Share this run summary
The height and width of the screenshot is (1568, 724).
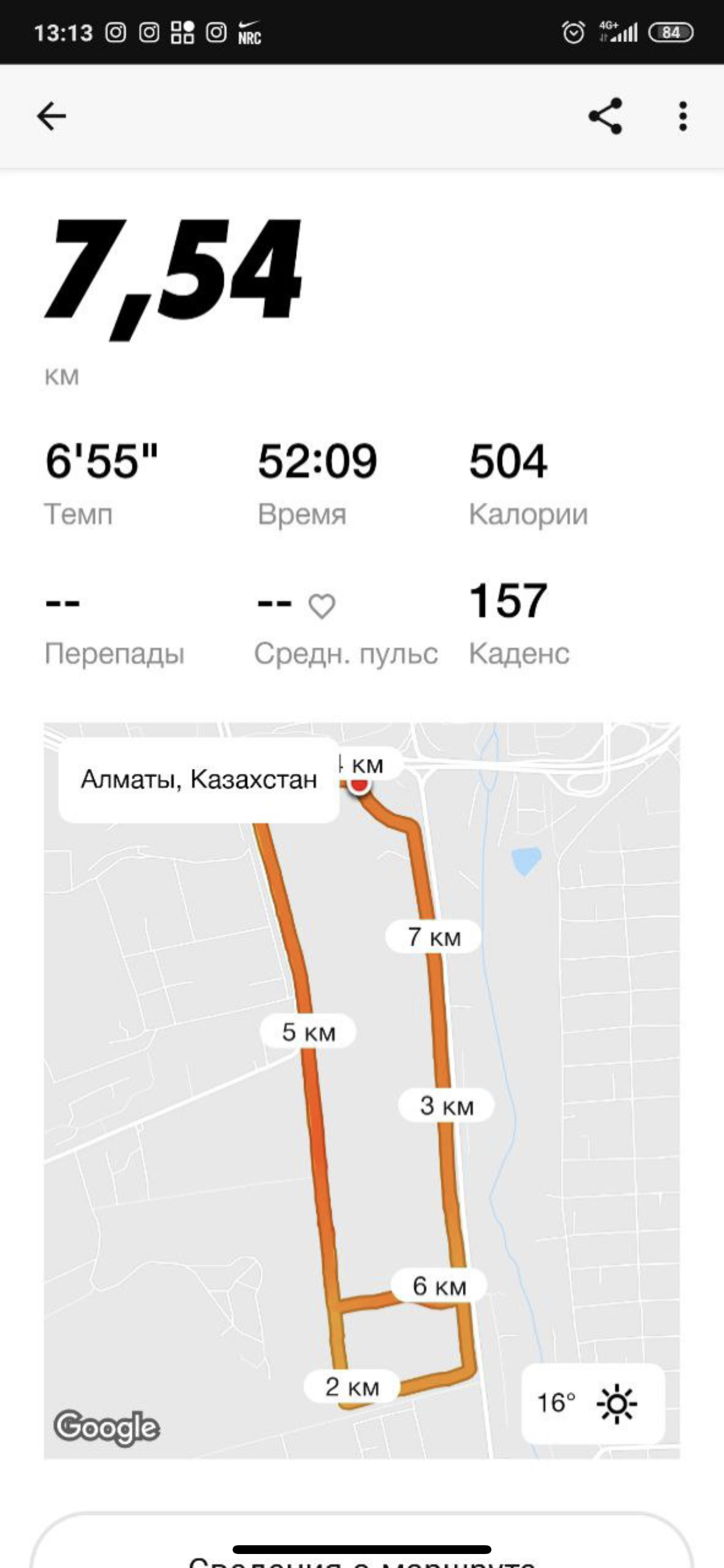[604, 116]
